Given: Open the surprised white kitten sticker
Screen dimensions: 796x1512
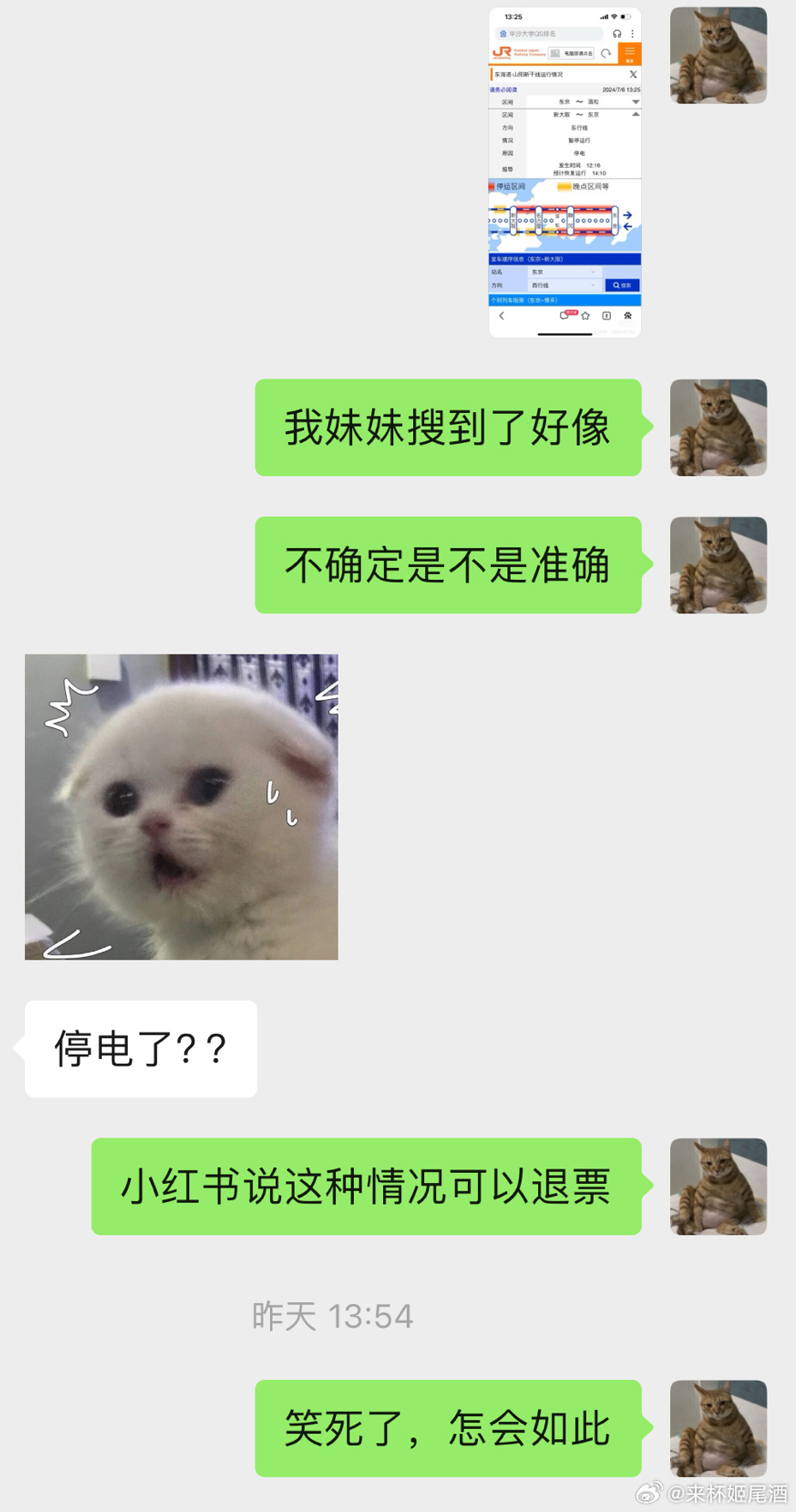Looking at the screenshot, I should tap(182, 806).
